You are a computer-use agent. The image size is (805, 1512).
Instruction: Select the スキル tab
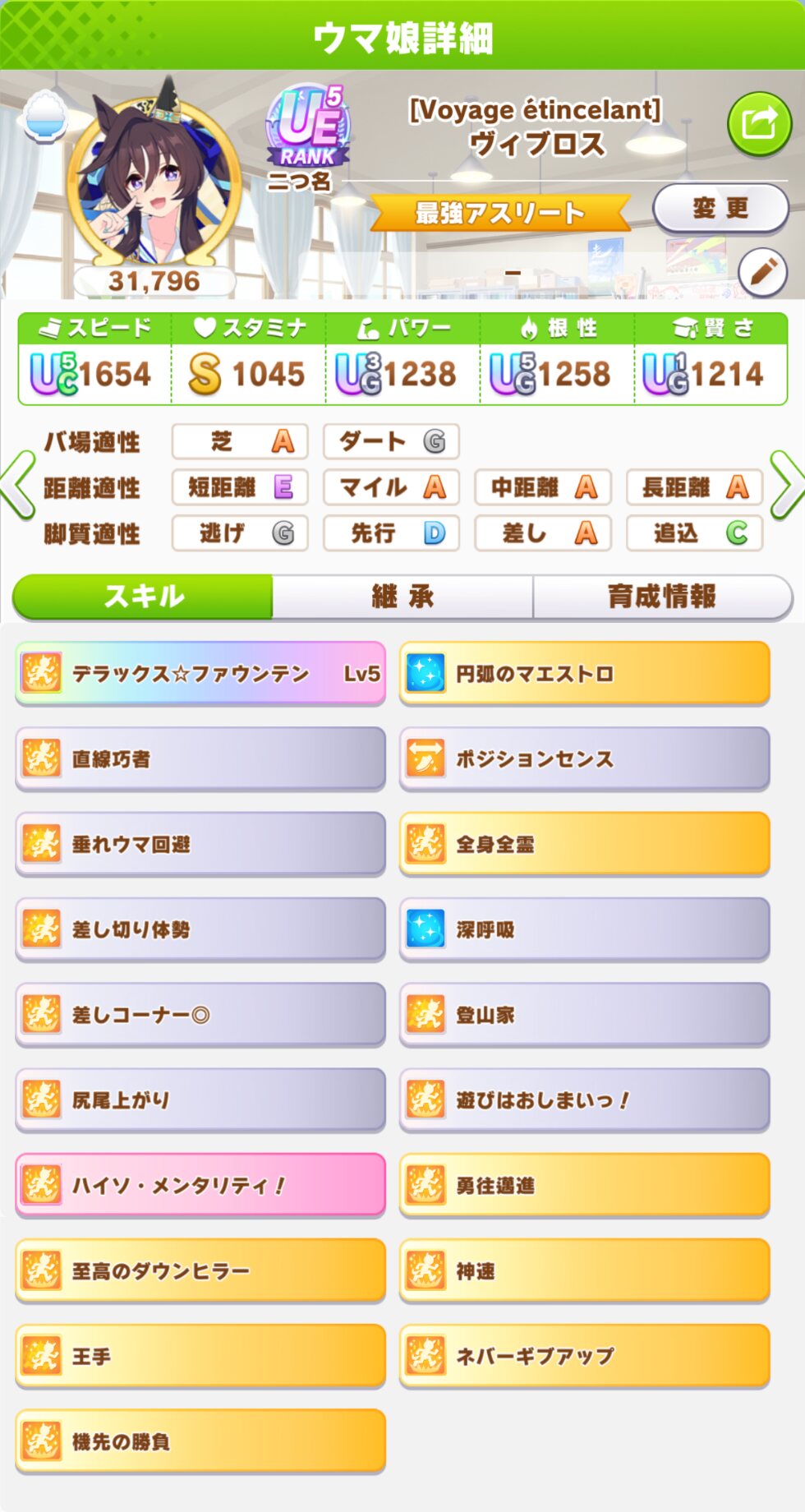click(x=143, y=597)
